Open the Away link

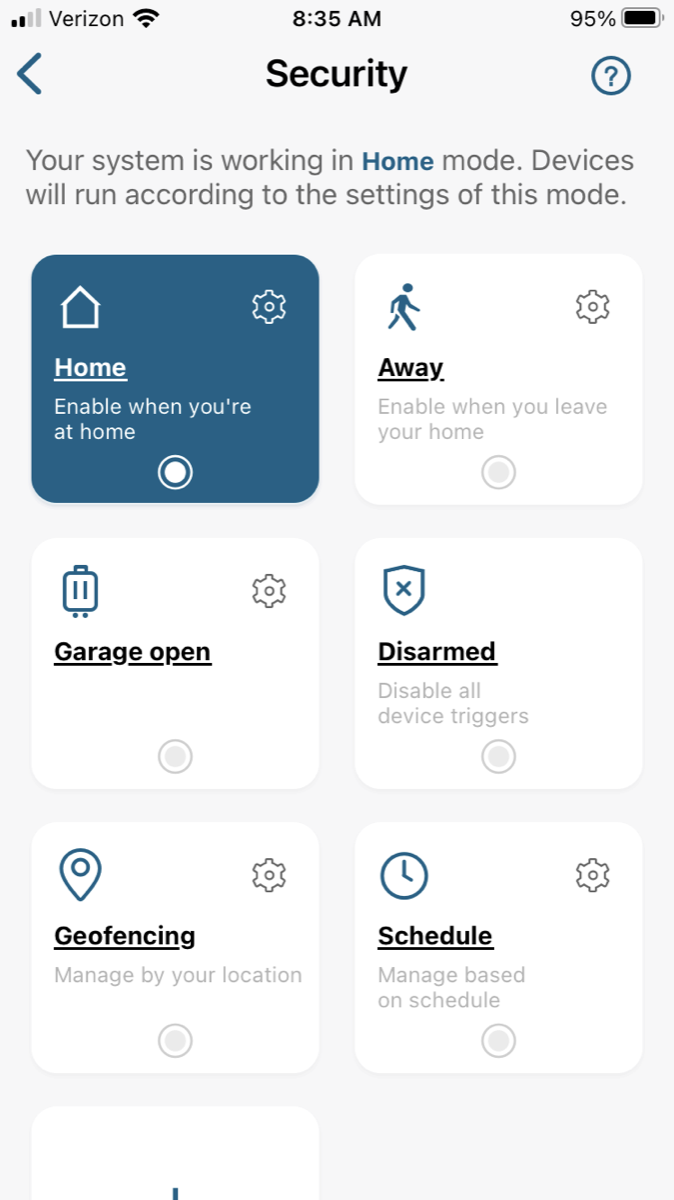click(x=410, y=368)
